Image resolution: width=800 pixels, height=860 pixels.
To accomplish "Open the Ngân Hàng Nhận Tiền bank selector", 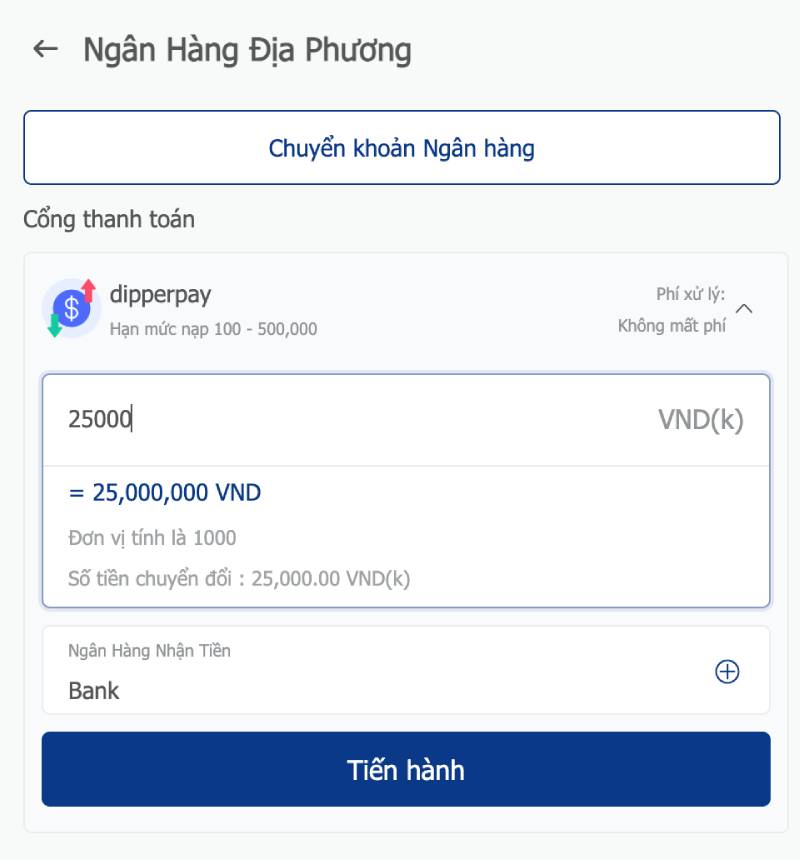I will (x=726, y=672).
